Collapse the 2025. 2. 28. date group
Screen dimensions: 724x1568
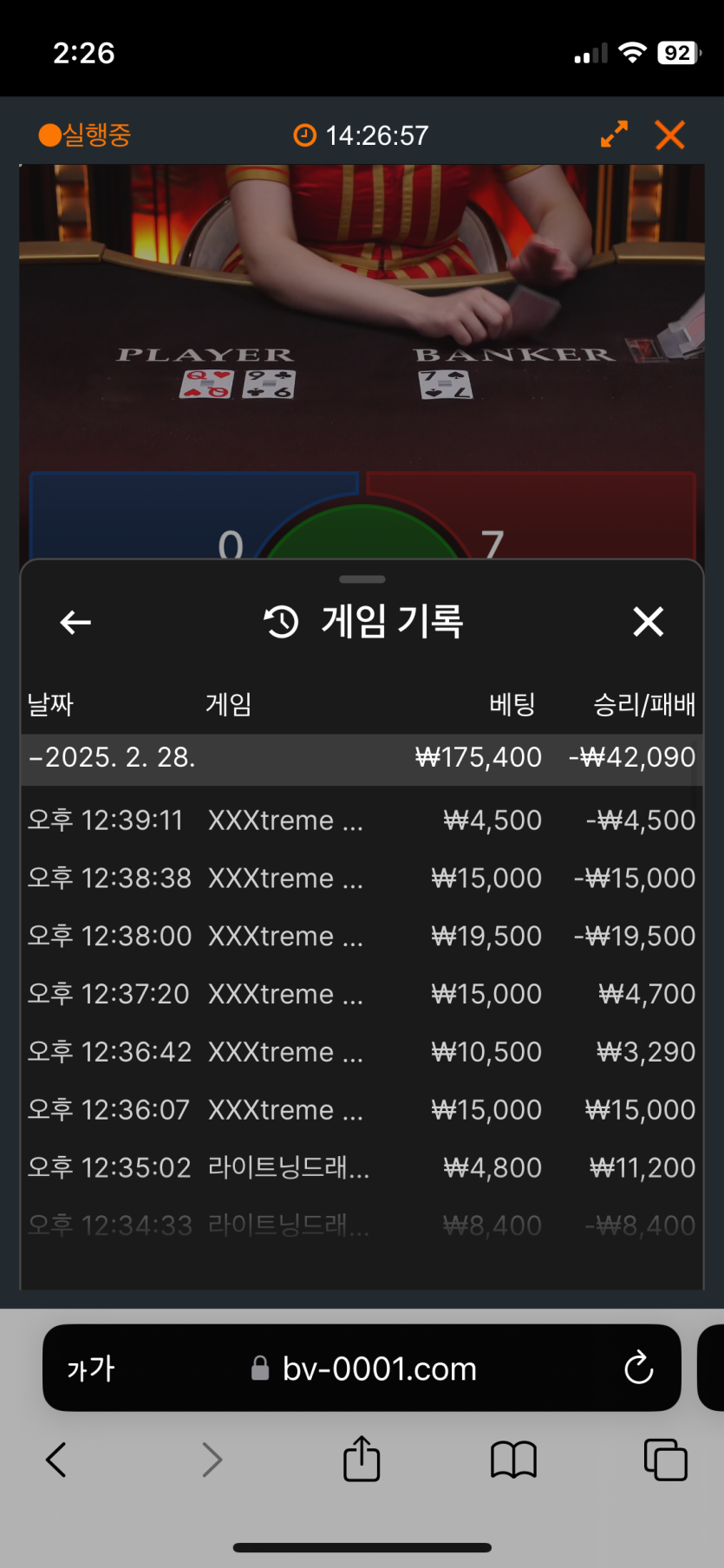pos(113,758)
